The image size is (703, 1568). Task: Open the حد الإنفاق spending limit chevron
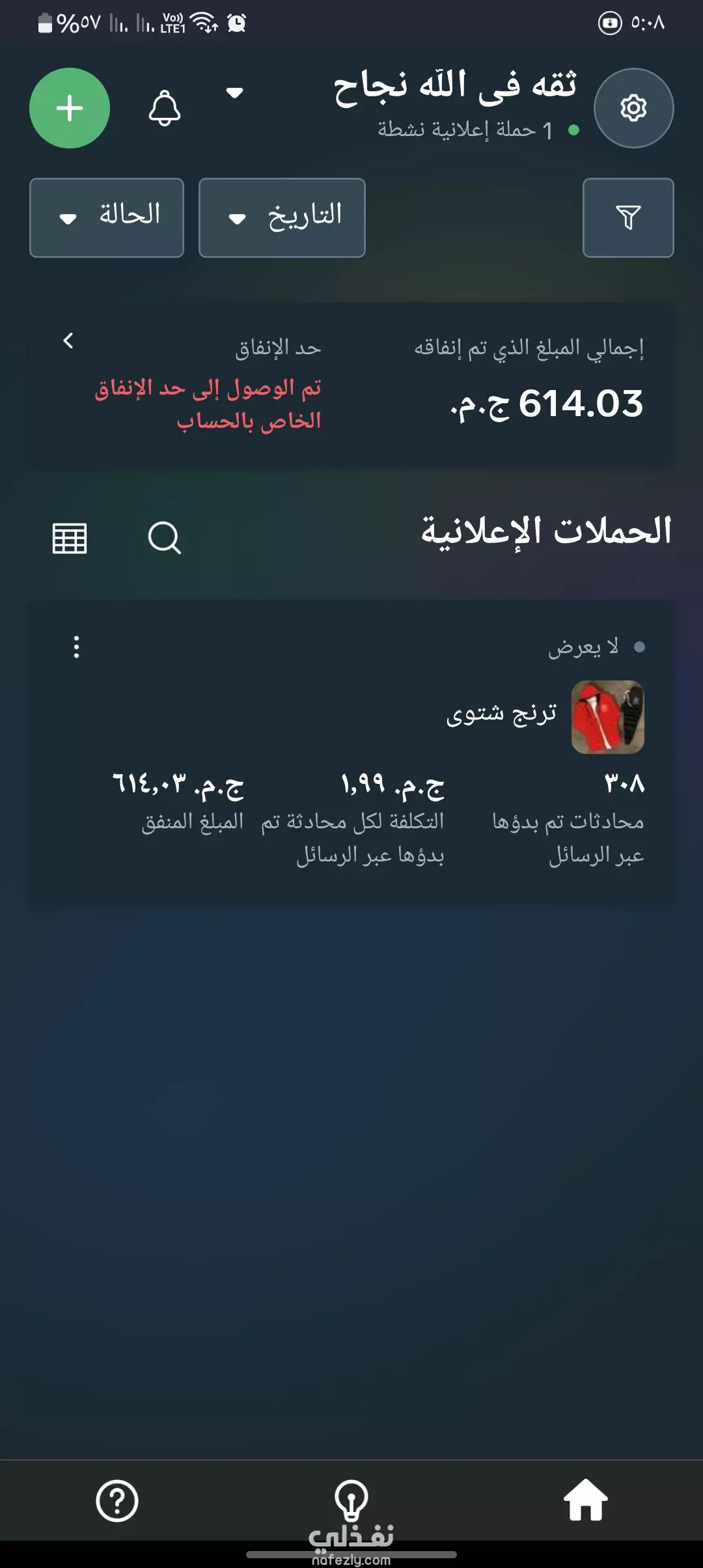point(68,341)
